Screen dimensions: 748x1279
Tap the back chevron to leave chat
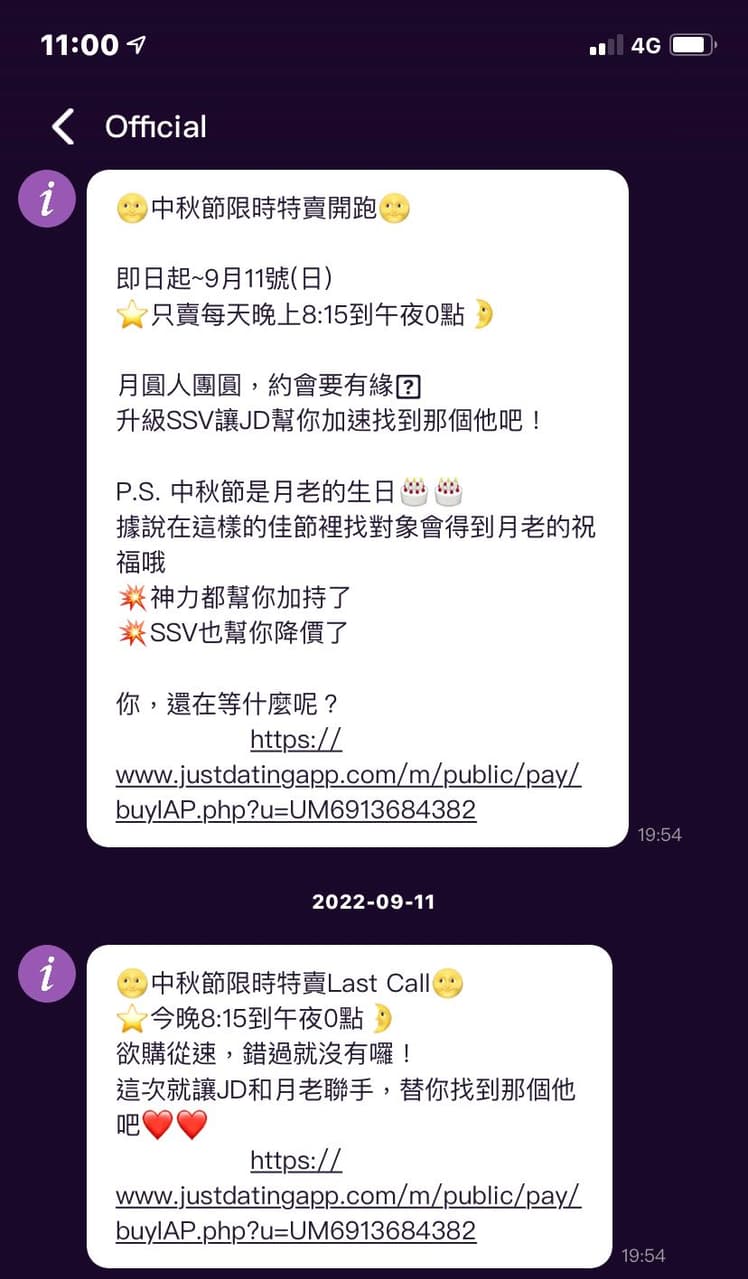[61, 126]
